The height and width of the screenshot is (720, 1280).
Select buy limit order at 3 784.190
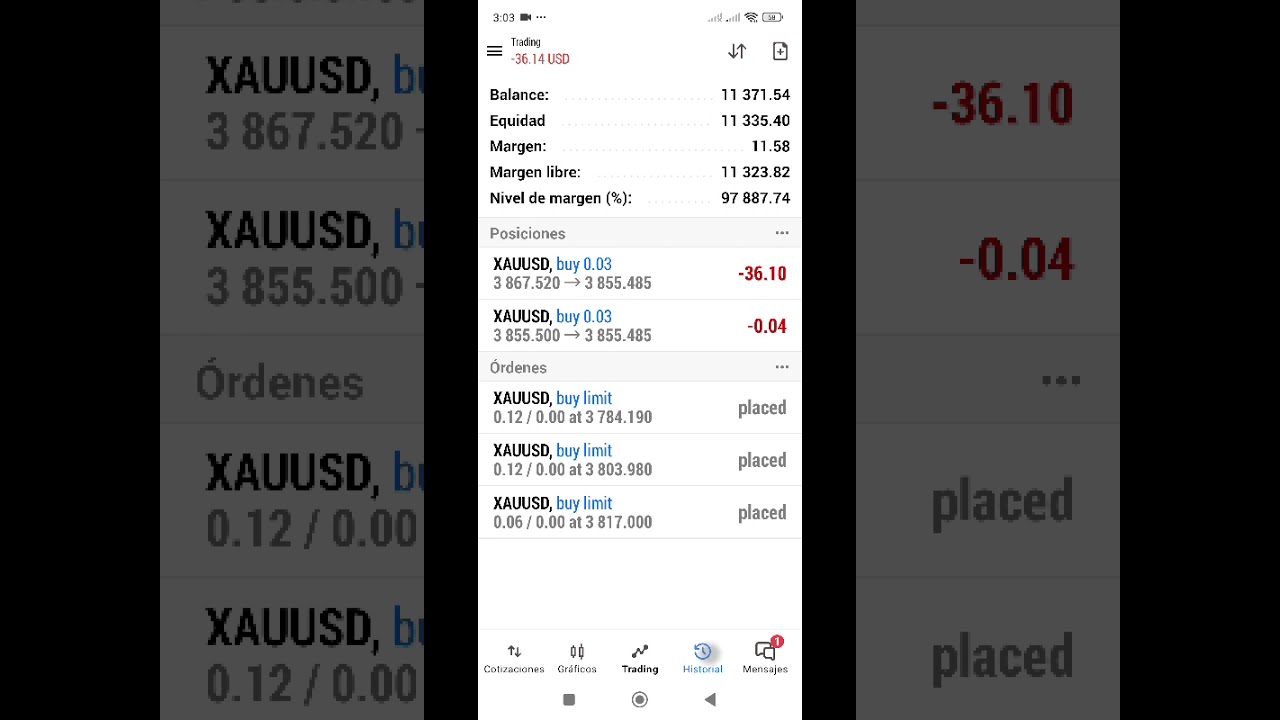coord(640,408)
